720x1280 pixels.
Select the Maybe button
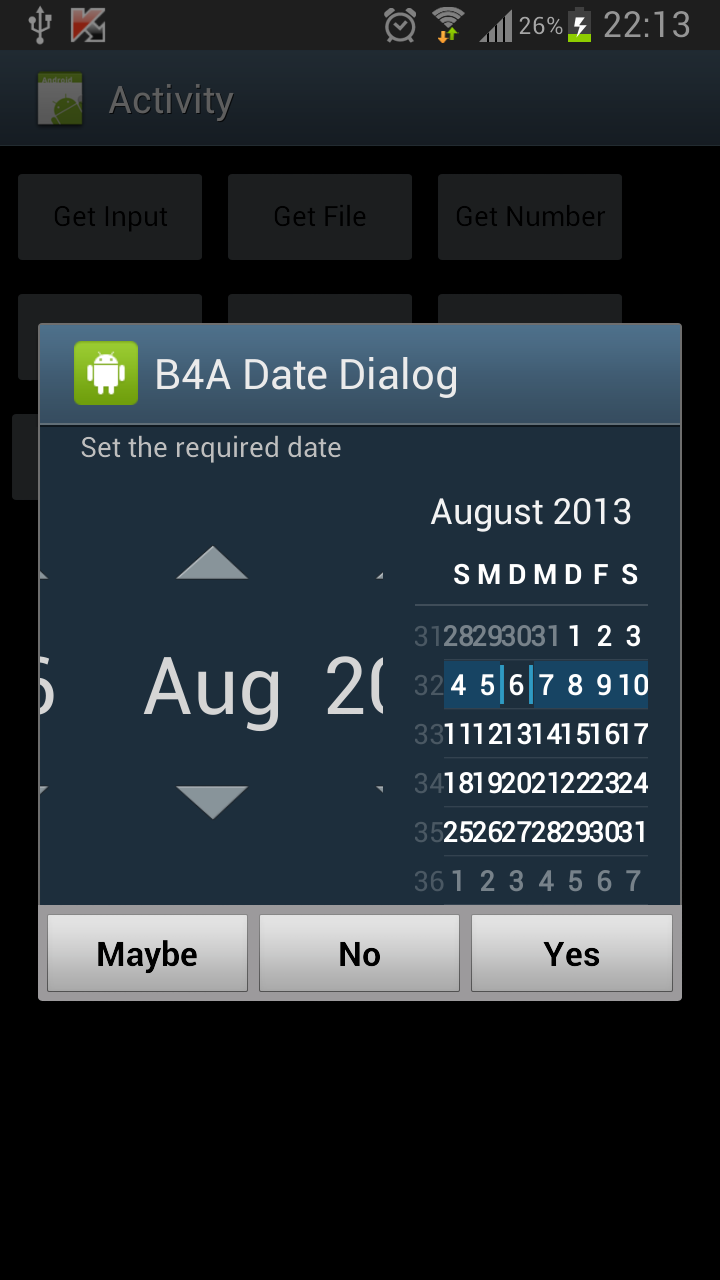147,953
